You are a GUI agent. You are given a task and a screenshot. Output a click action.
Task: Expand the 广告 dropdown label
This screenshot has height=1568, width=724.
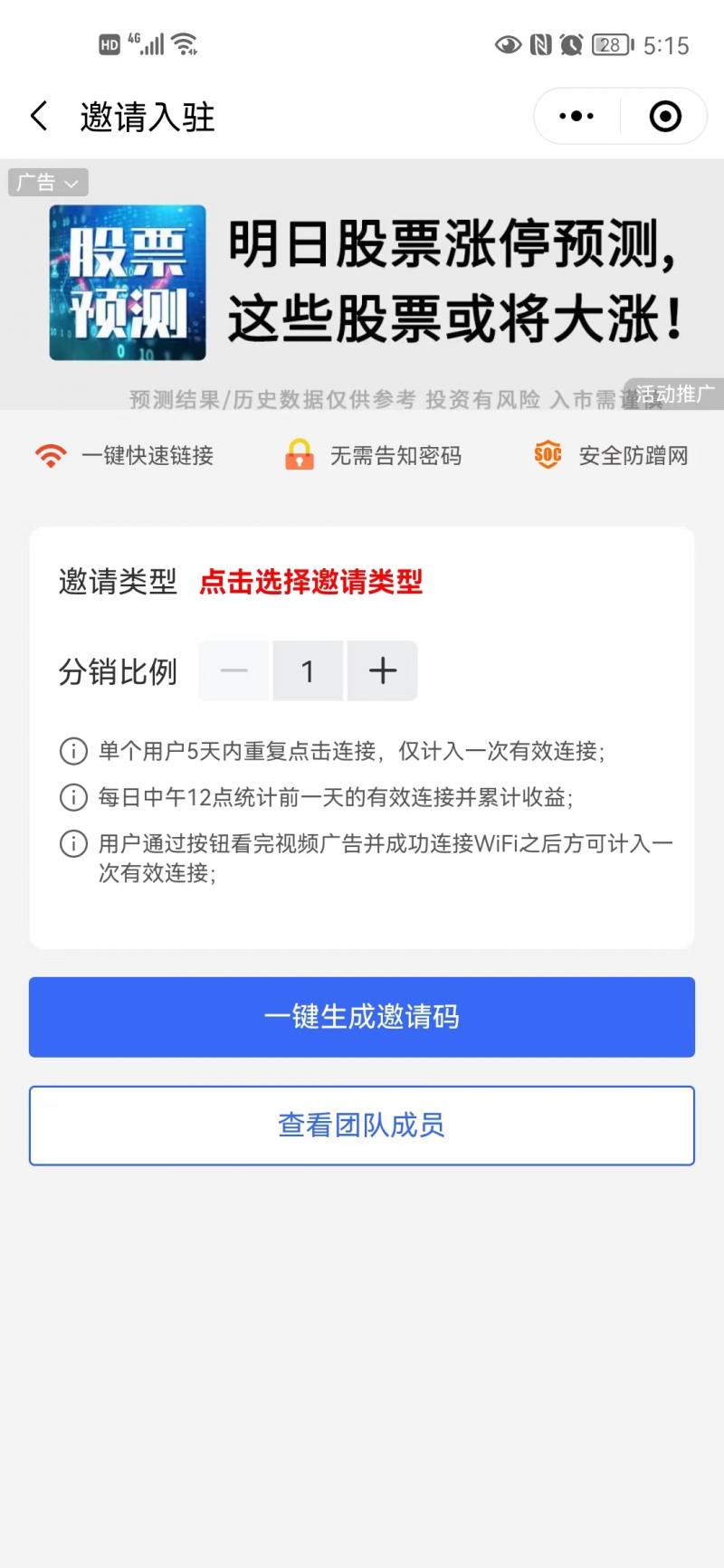(x=48, y=183)
